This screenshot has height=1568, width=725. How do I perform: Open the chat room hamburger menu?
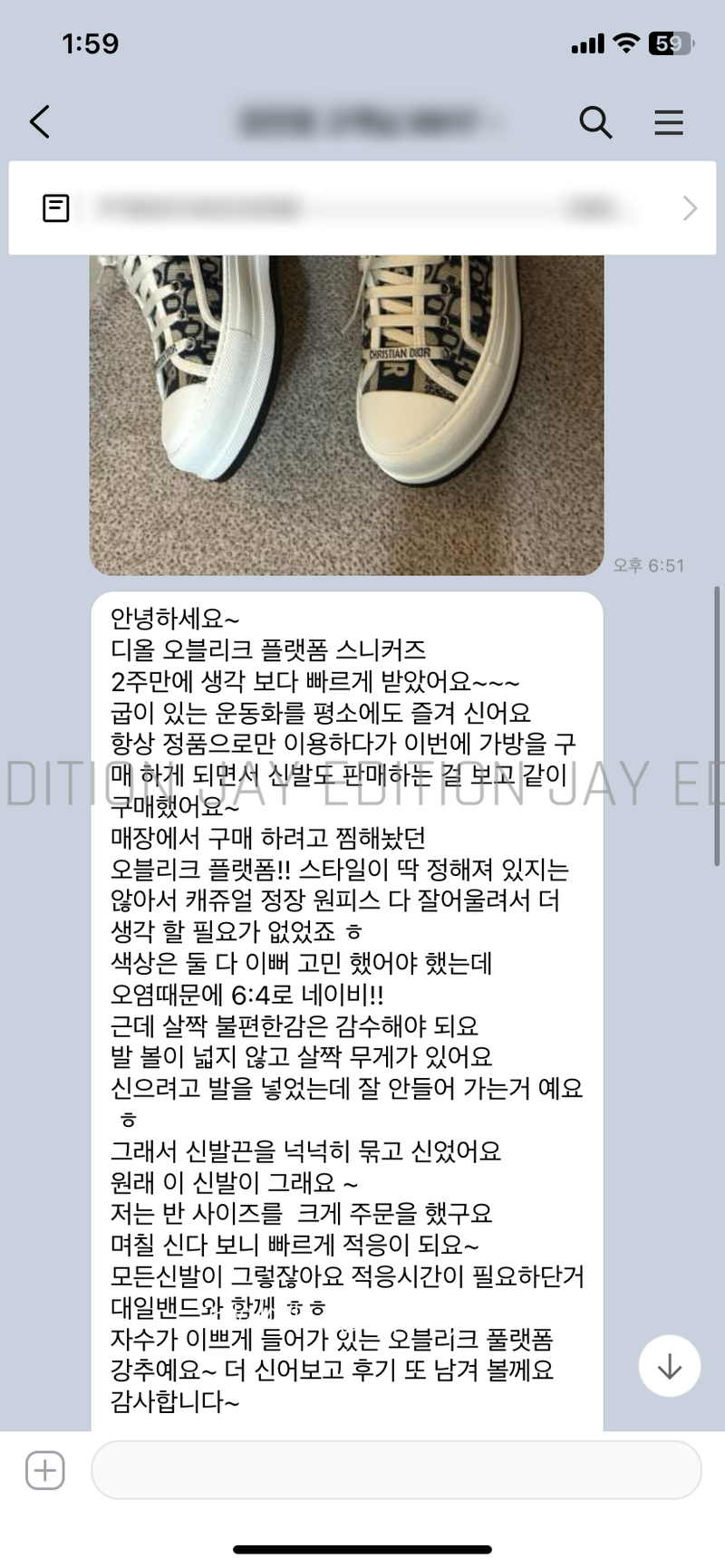coord(669,122)
